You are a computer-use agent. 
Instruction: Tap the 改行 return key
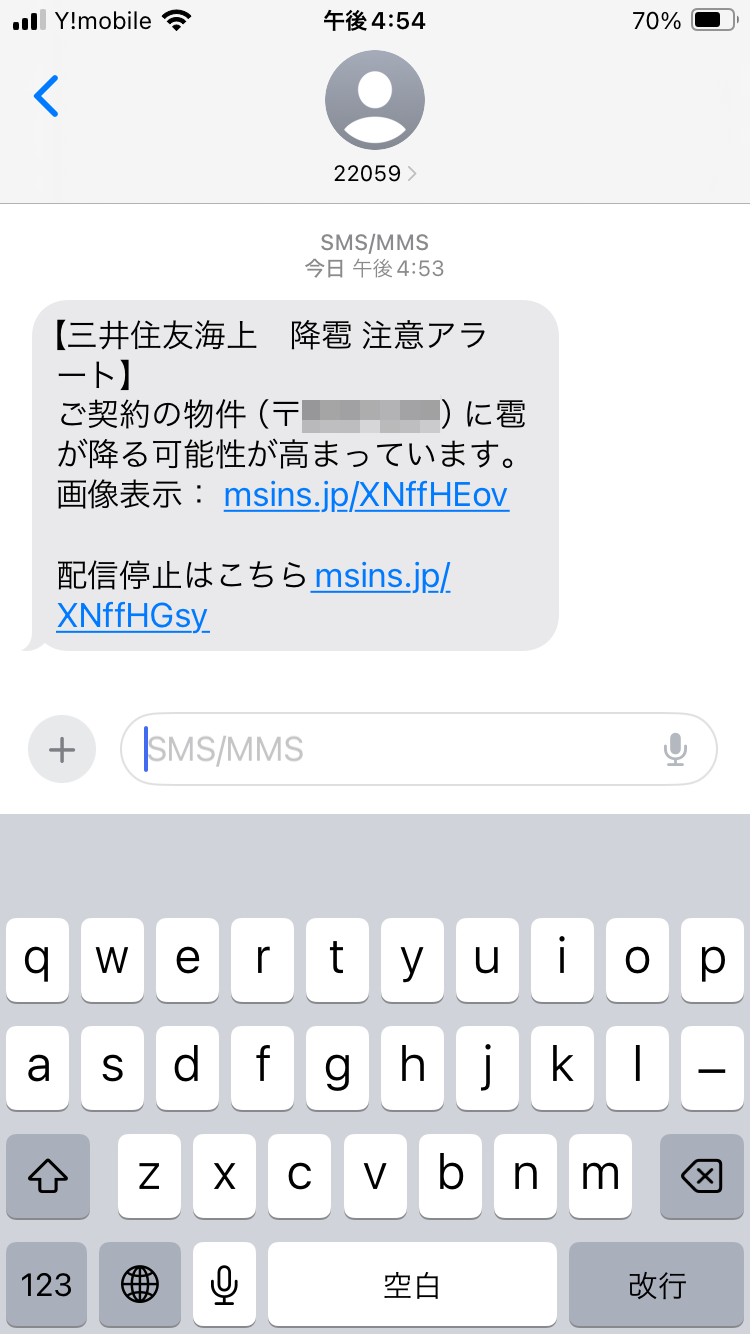pyautogui.click(x=657, y=1284)
